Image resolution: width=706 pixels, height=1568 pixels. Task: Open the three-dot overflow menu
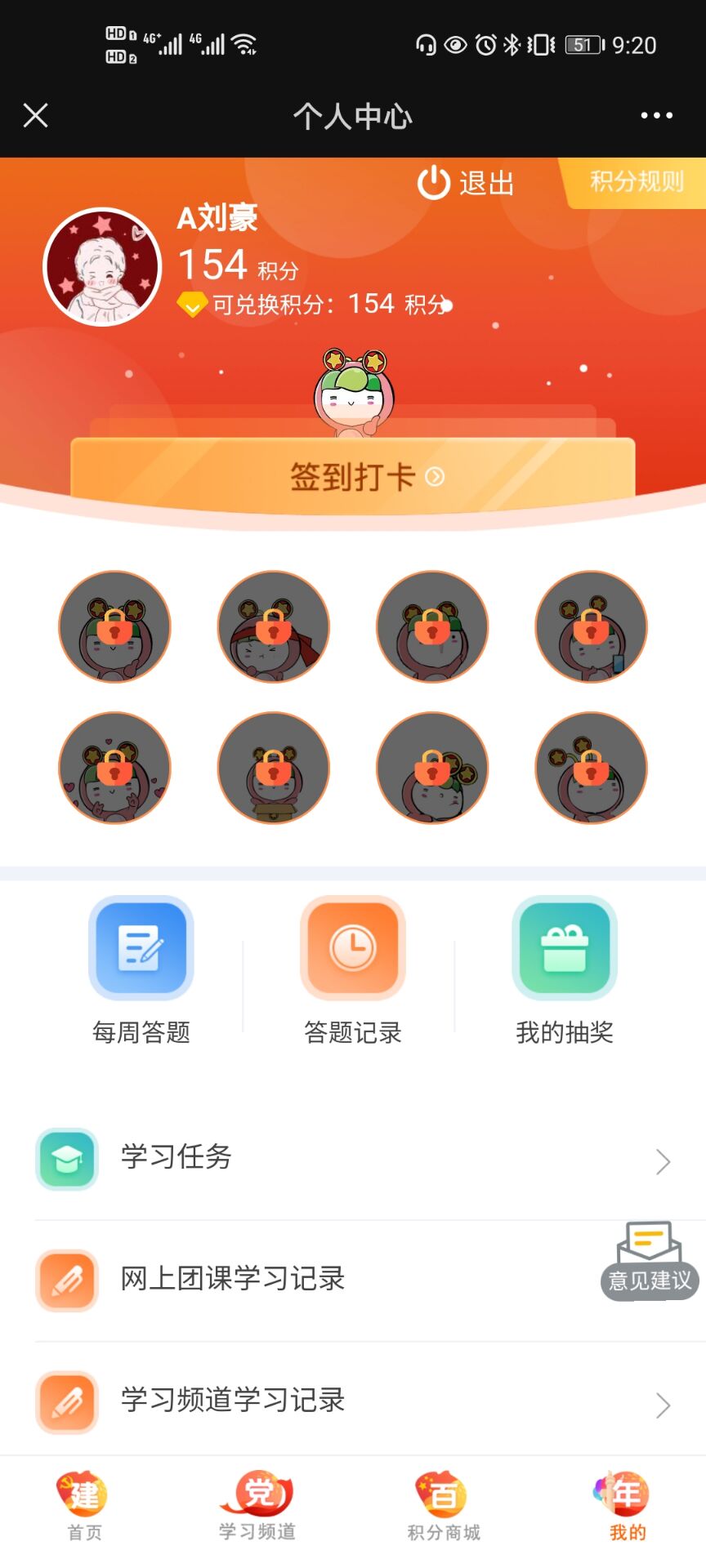[656, 115]
